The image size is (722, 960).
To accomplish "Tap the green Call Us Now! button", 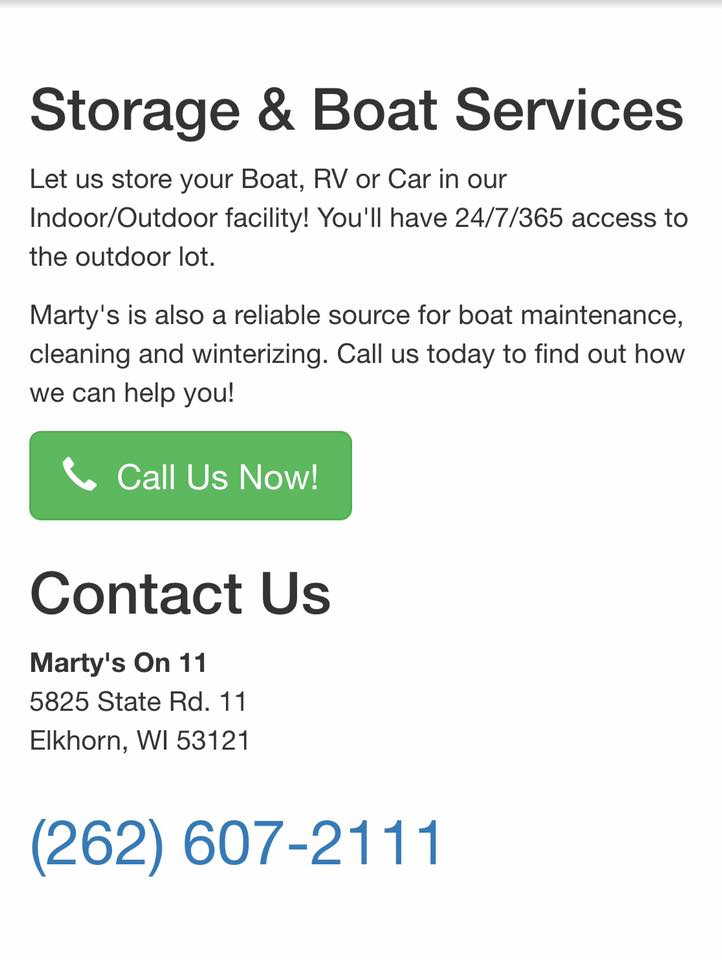I will [190, 476].
